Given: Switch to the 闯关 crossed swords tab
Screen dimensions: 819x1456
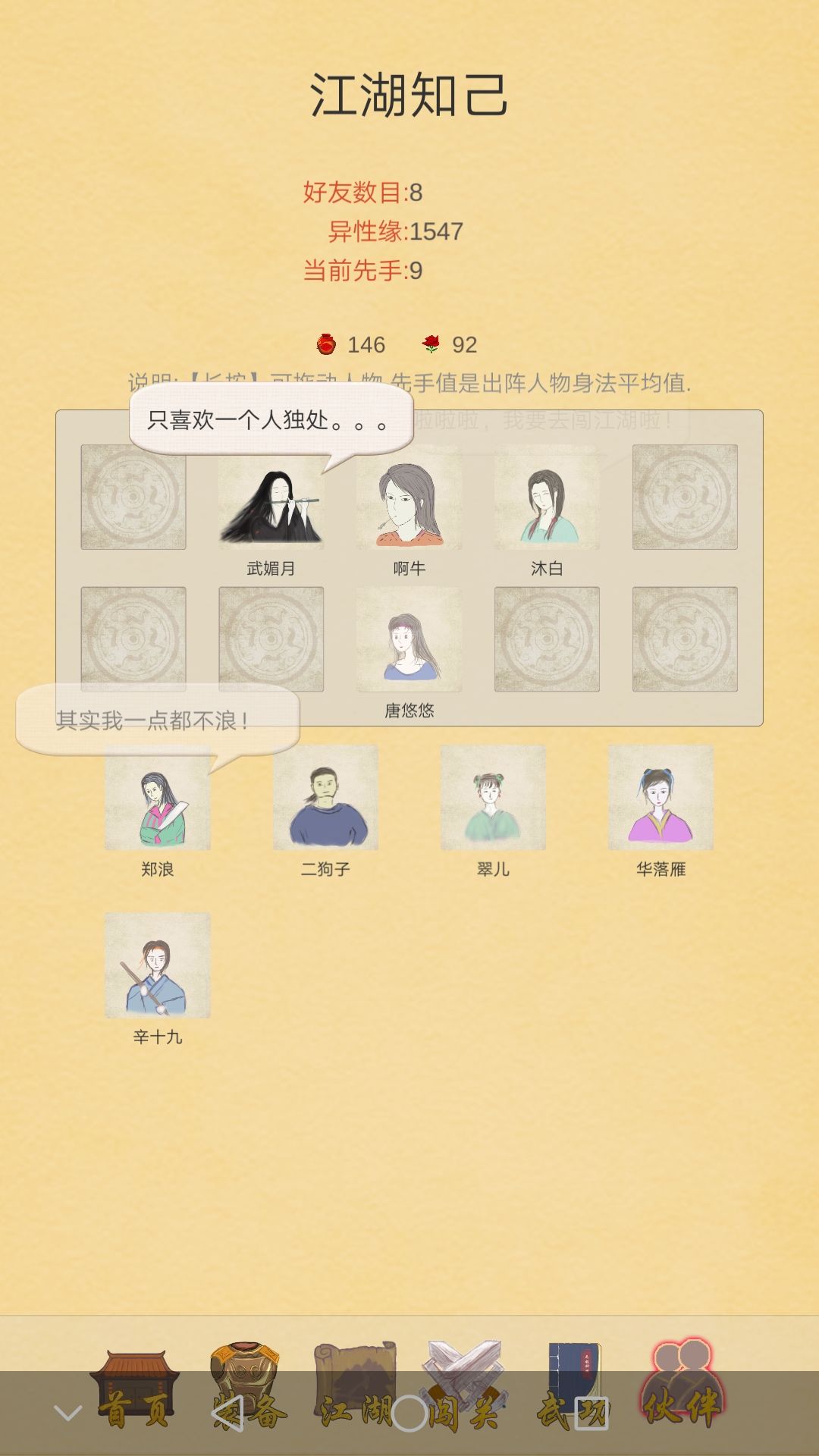Looking at the screenshot, I should (464, 1387).
